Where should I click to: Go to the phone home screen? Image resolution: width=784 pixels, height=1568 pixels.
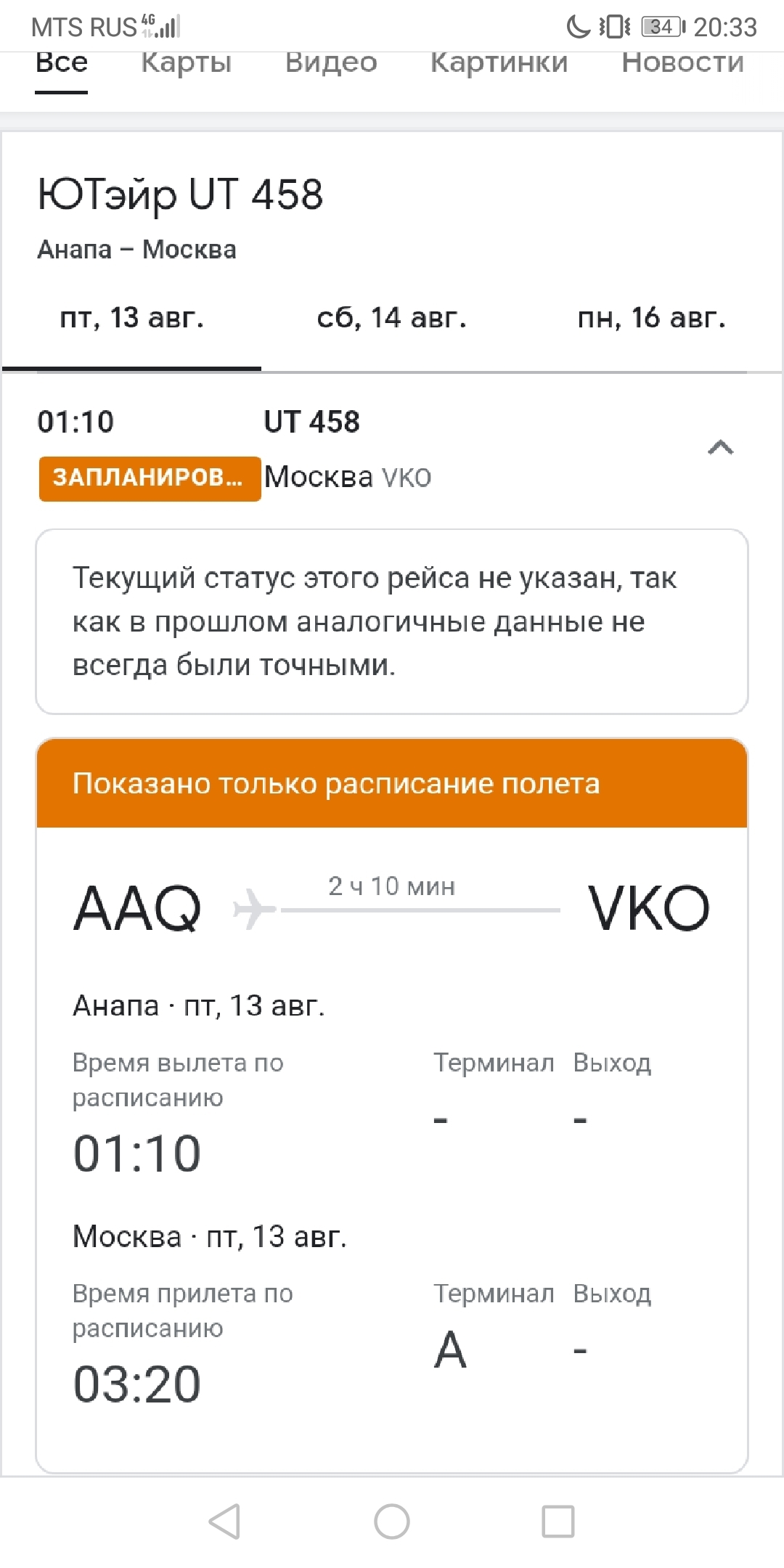[x=392, y=1522]
